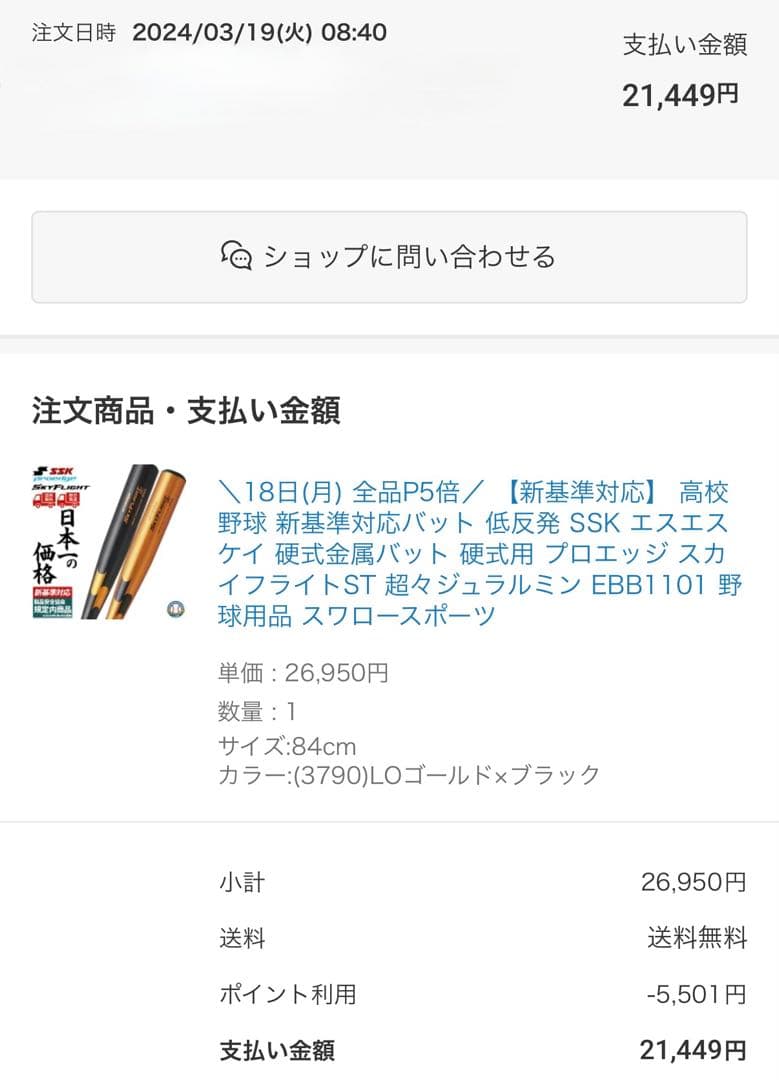
Task: Click the 新基準対応 badge on the product image
Action: pyautogui.click(x=52, y=591)
